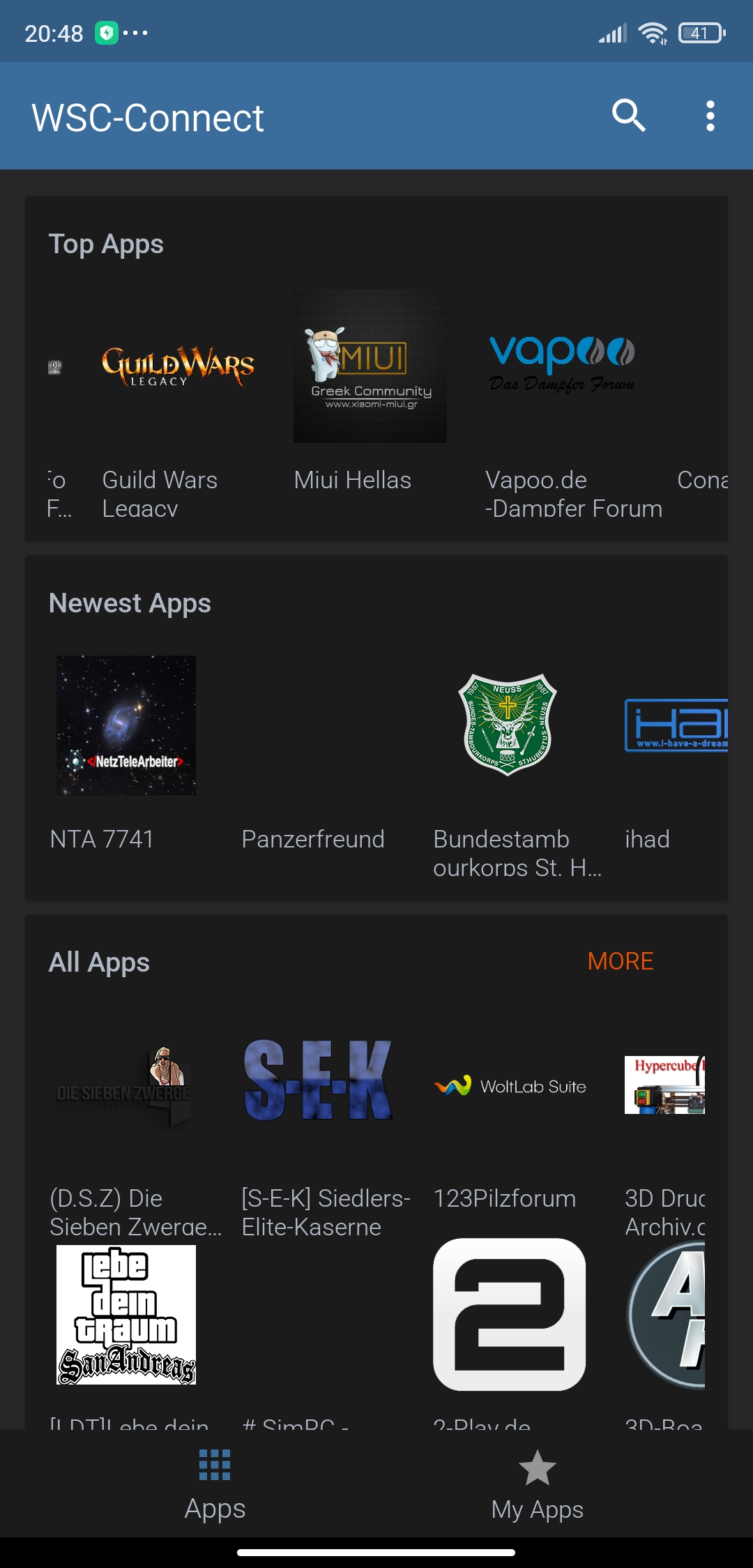
Task: Open Lebe dein Traum San Andreas app
Action: coord(126,1315)
